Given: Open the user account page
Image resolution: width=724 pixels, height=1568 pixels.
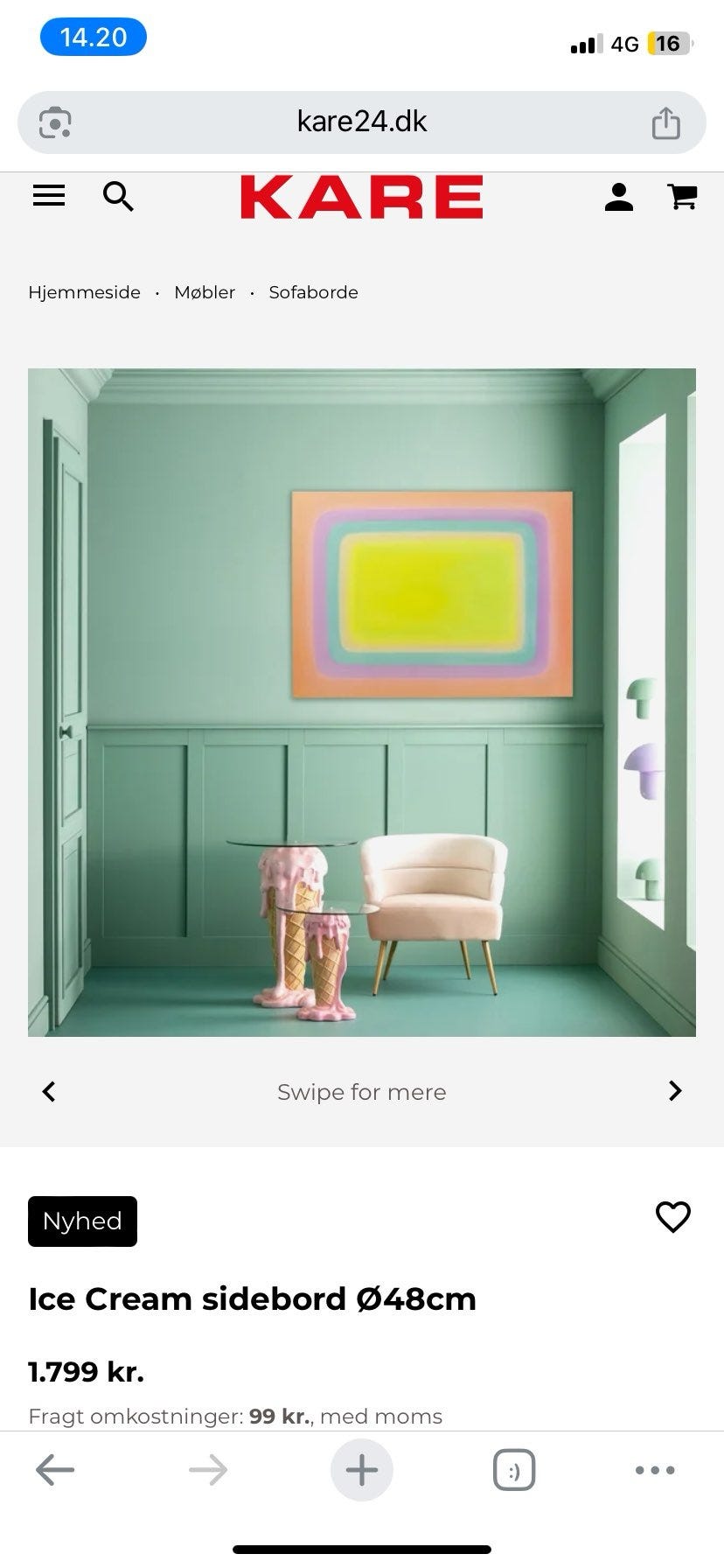Looking at the screenshot, I should [618, 196].
